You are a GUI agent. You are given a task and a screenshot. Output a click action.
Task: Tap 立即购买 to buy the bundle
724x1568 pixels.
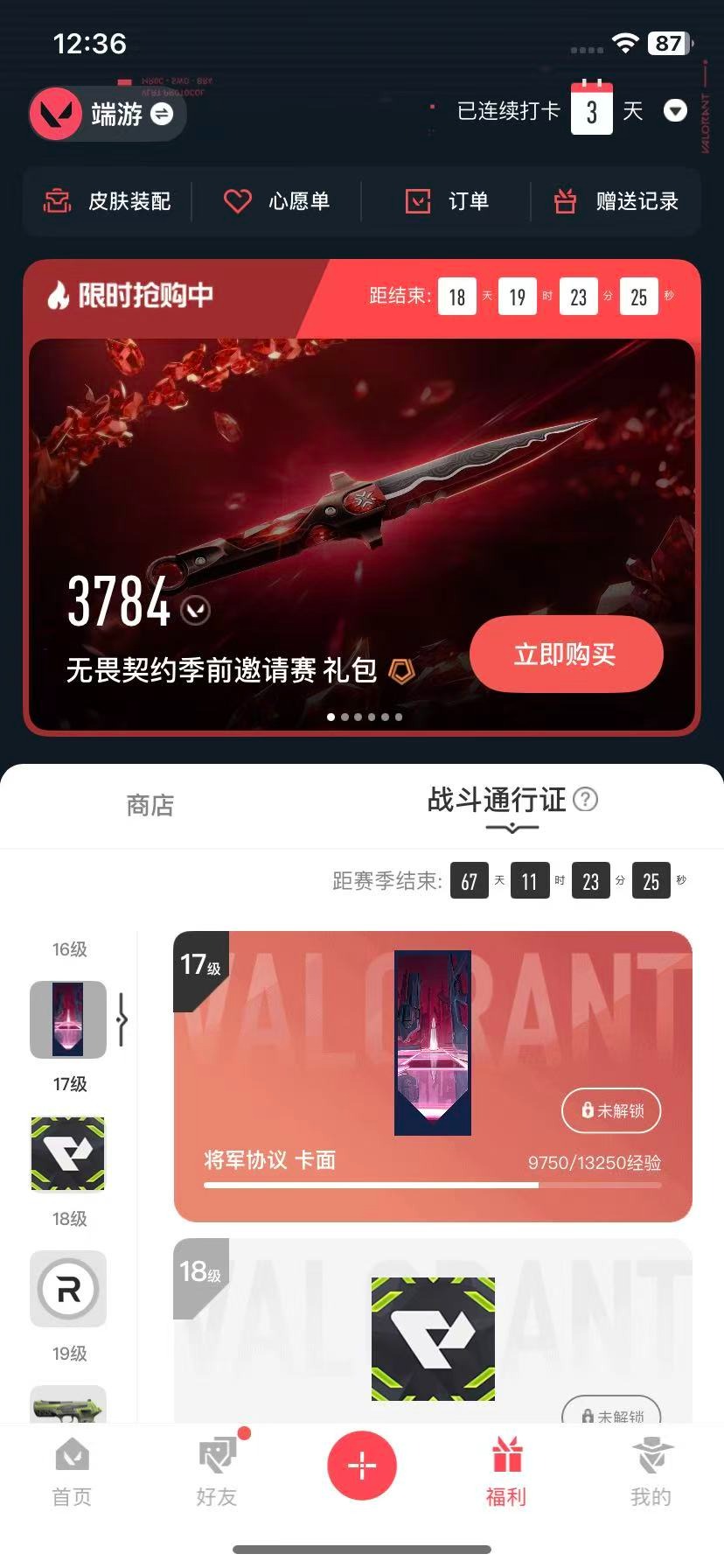click(566, 654)
